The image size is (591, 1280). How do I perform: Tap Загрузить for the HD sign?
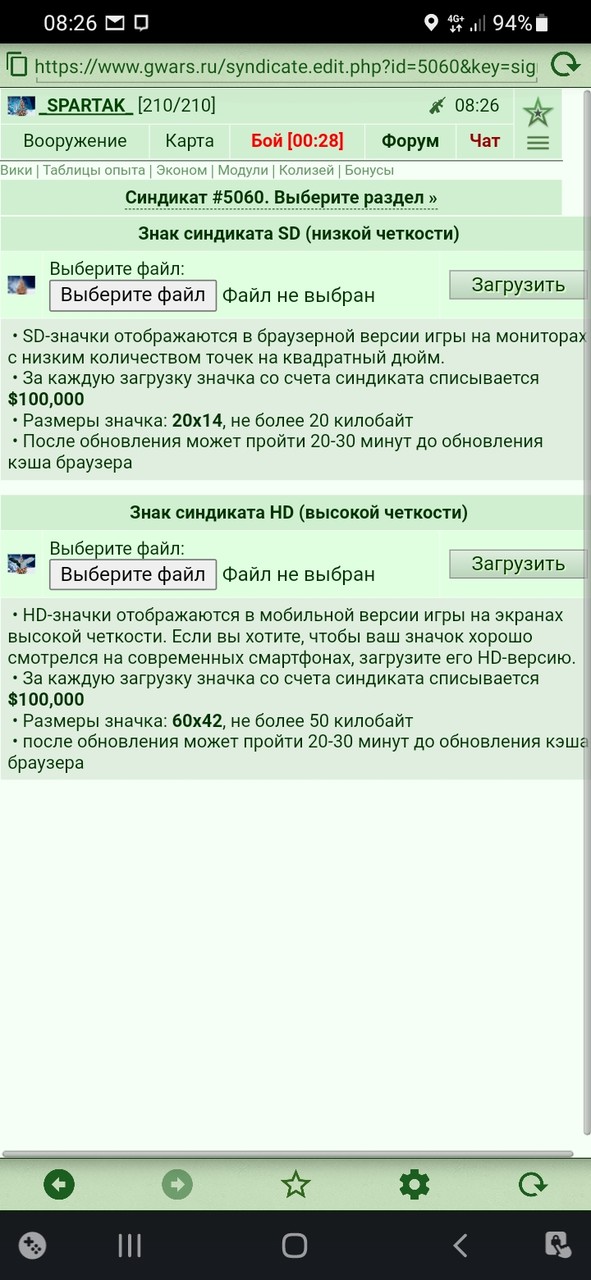click(x=518, y=564)
